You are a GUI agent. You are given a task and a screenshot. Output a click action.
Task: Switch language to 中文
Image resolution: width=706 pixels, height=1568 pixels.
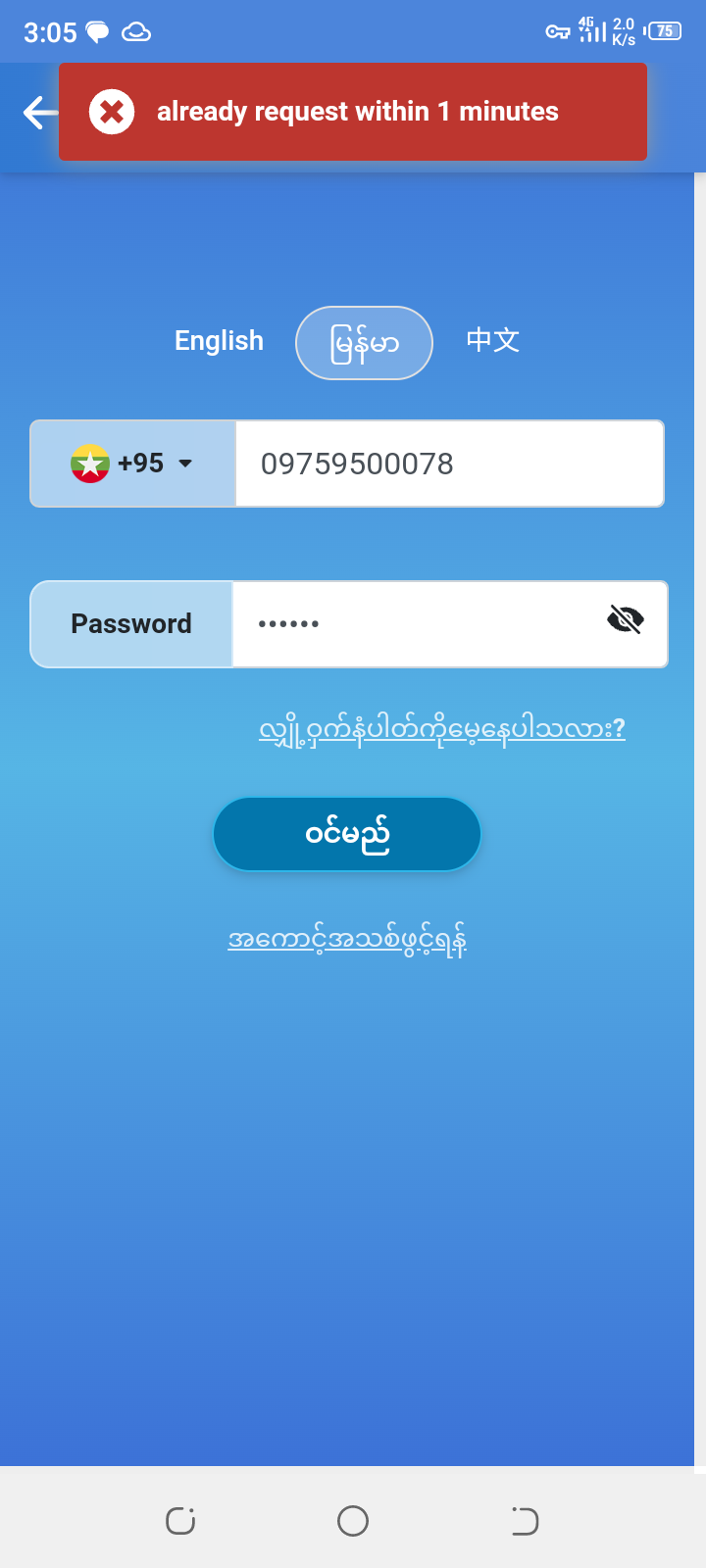click(492, 340)
